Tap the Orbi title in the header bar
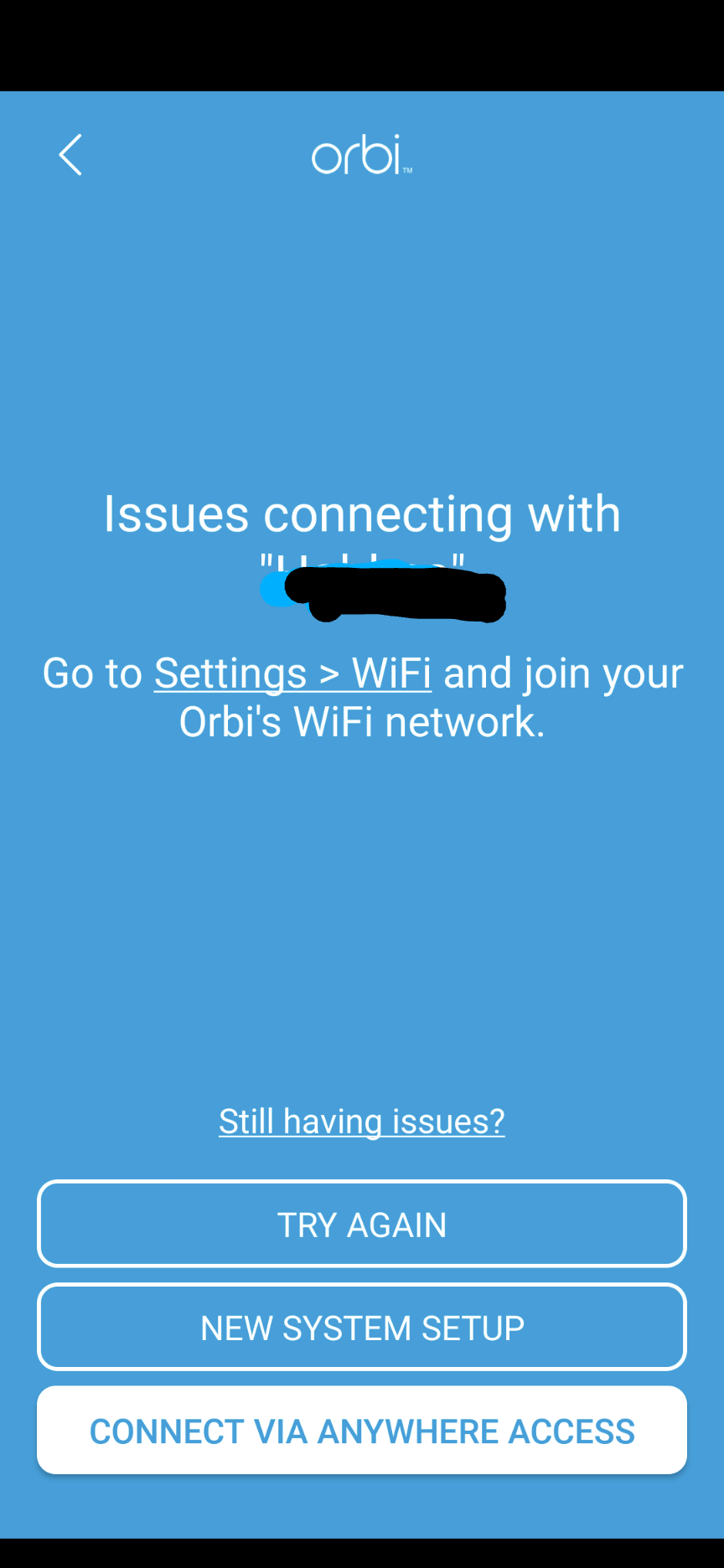The height and width of the screenshot is (1568, 724). click(x=360, y=156)
